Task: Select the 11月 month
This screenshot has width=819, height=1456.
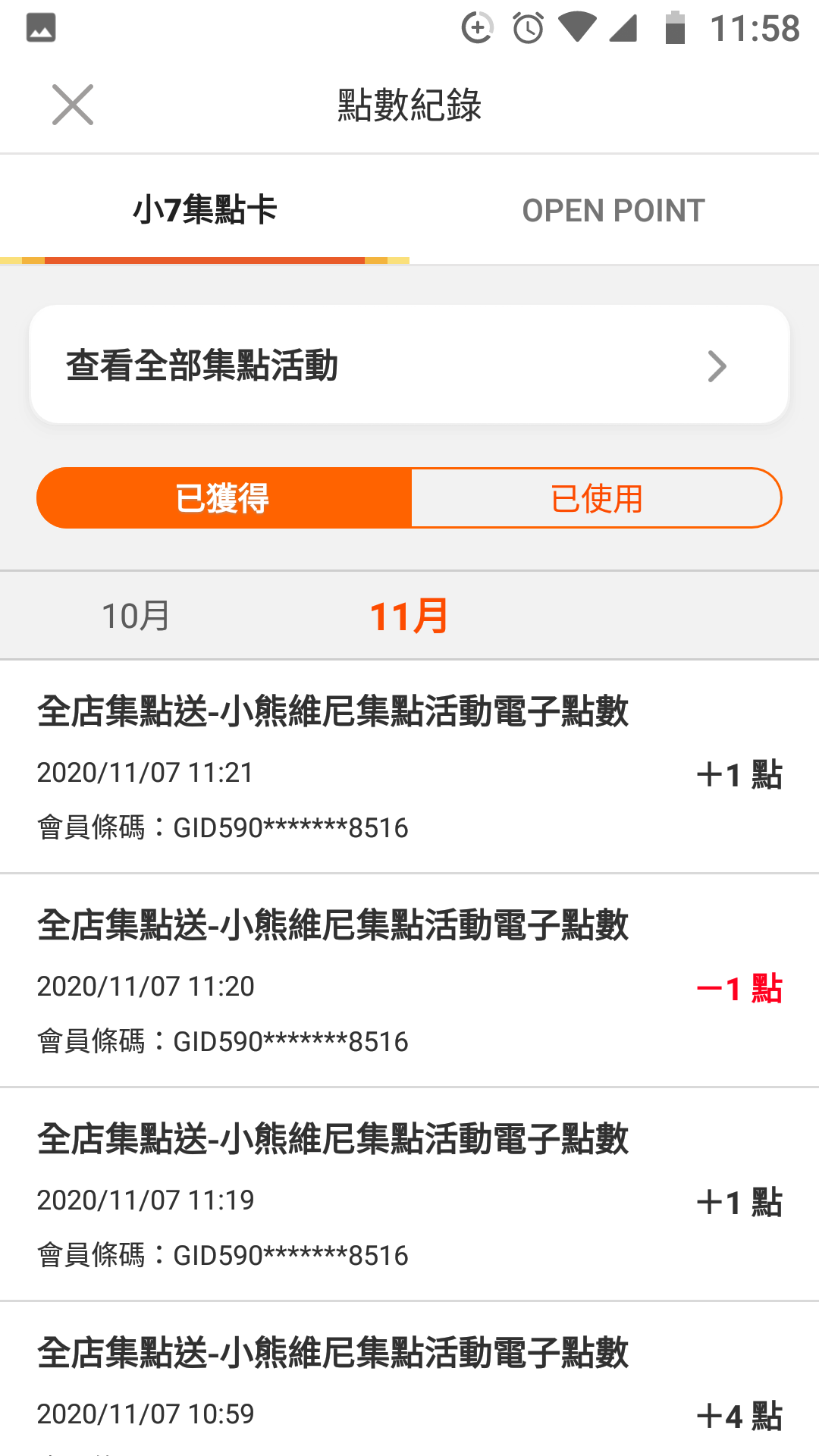Action: (x=409, y=616)
